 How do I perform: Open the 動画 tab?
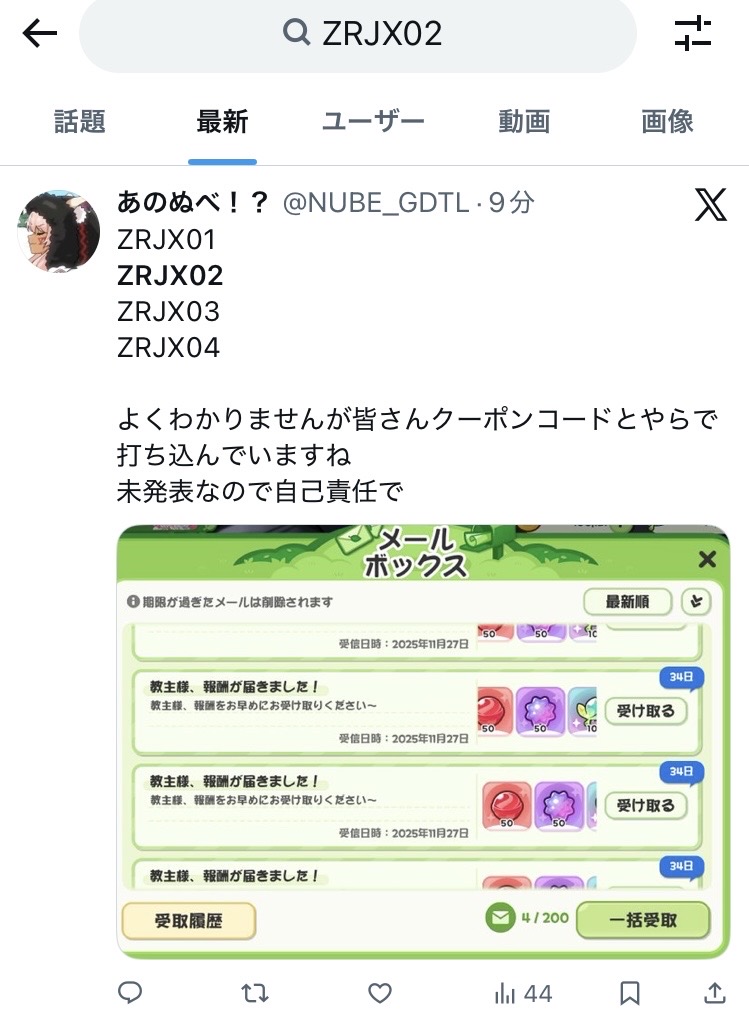point(524,122)
